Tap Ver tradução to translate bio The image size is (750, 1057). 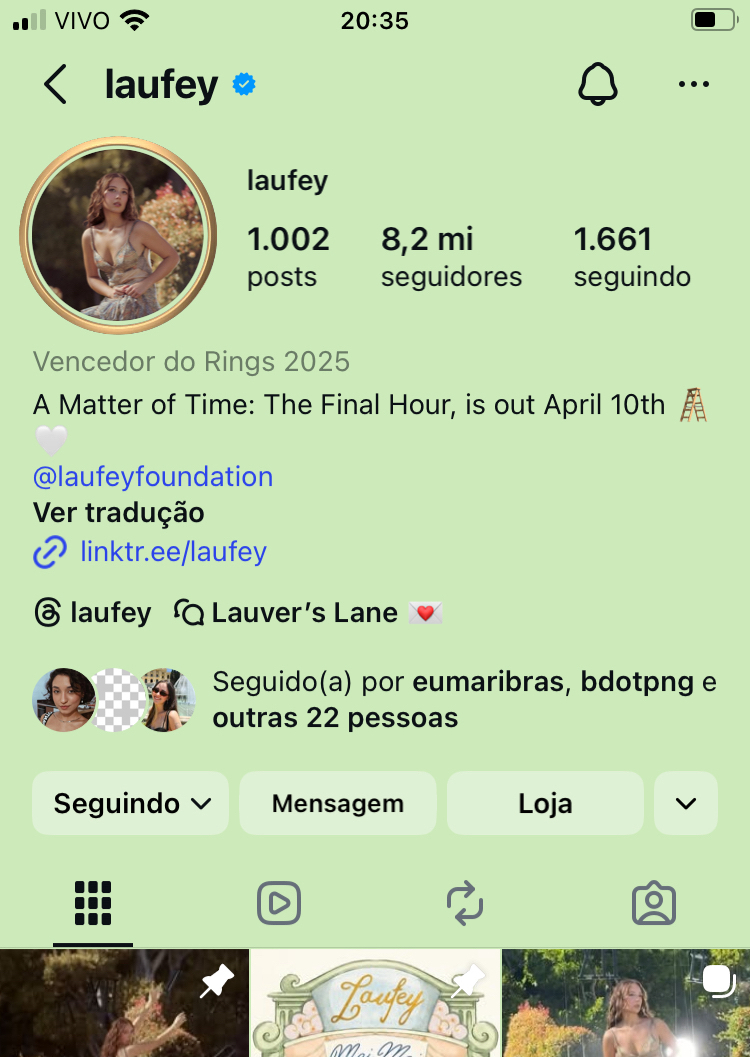point(118,513)
